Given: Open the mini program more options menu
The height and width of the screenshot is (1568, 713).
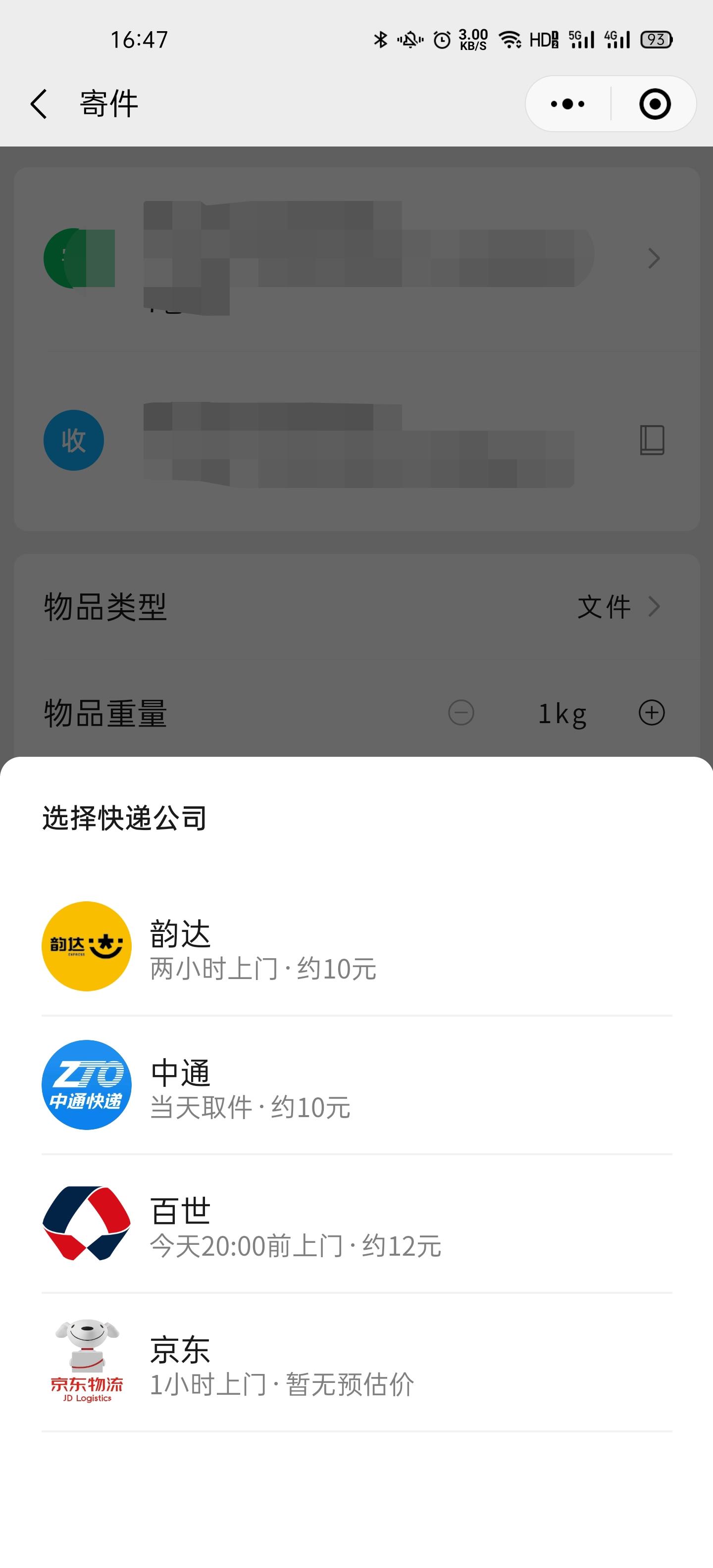Looking at the screenshot, I should [567, 104].
